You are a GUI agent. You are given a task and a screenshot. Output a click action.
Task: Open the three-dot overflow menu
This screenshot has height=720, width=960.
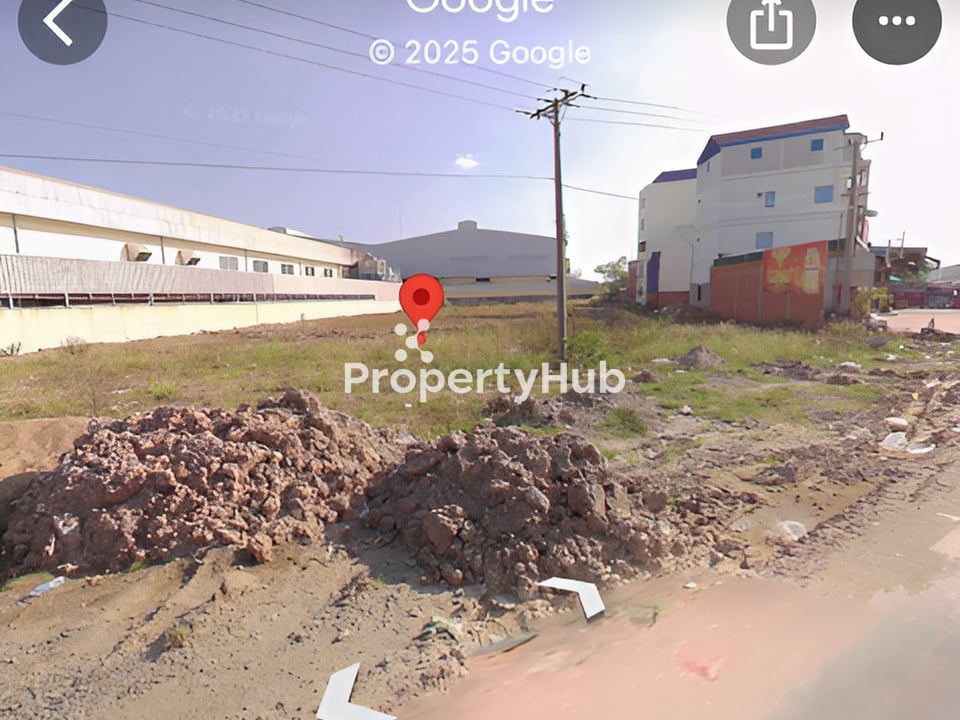(896, 22)
